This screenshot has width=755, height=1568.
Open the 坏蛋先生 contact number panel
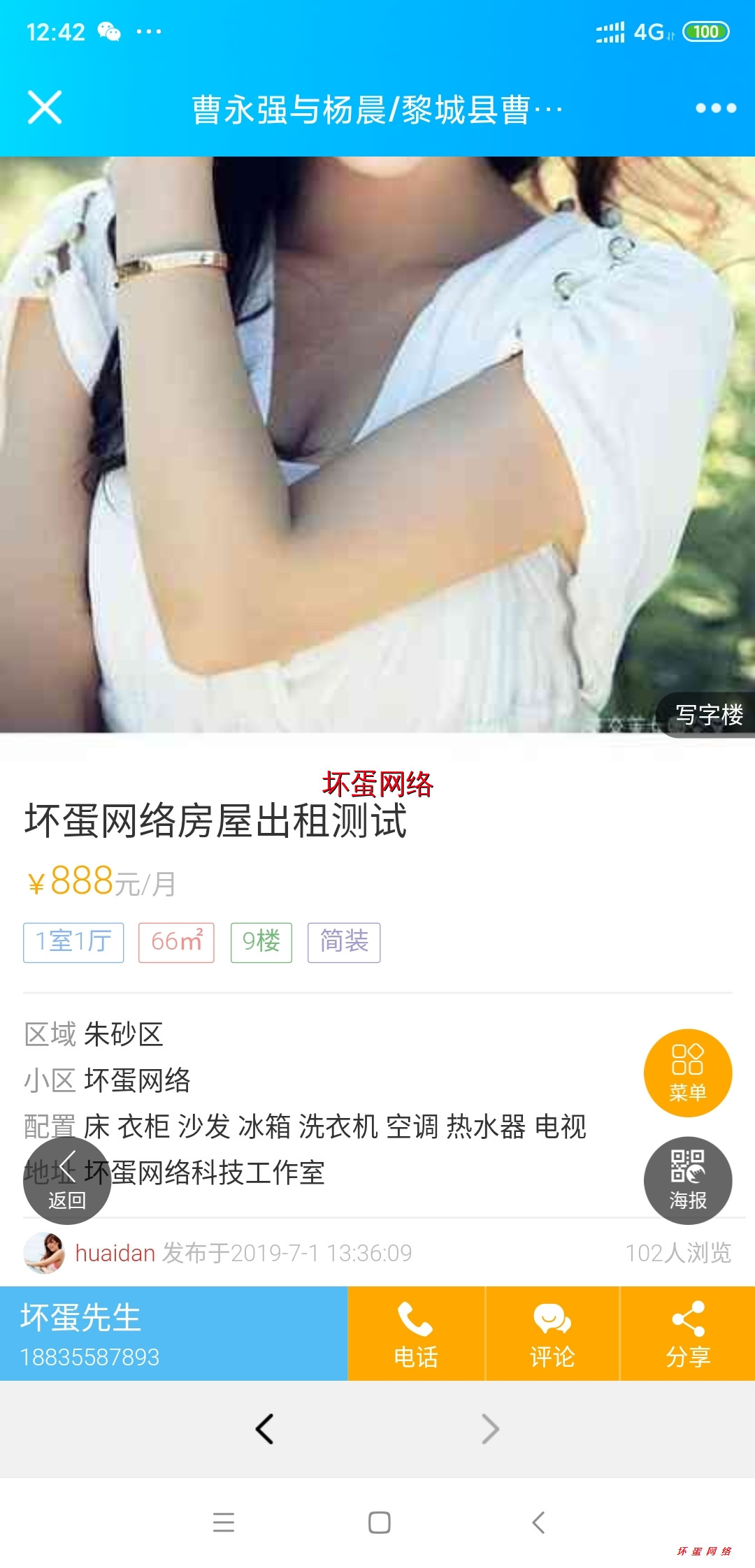173,1333
